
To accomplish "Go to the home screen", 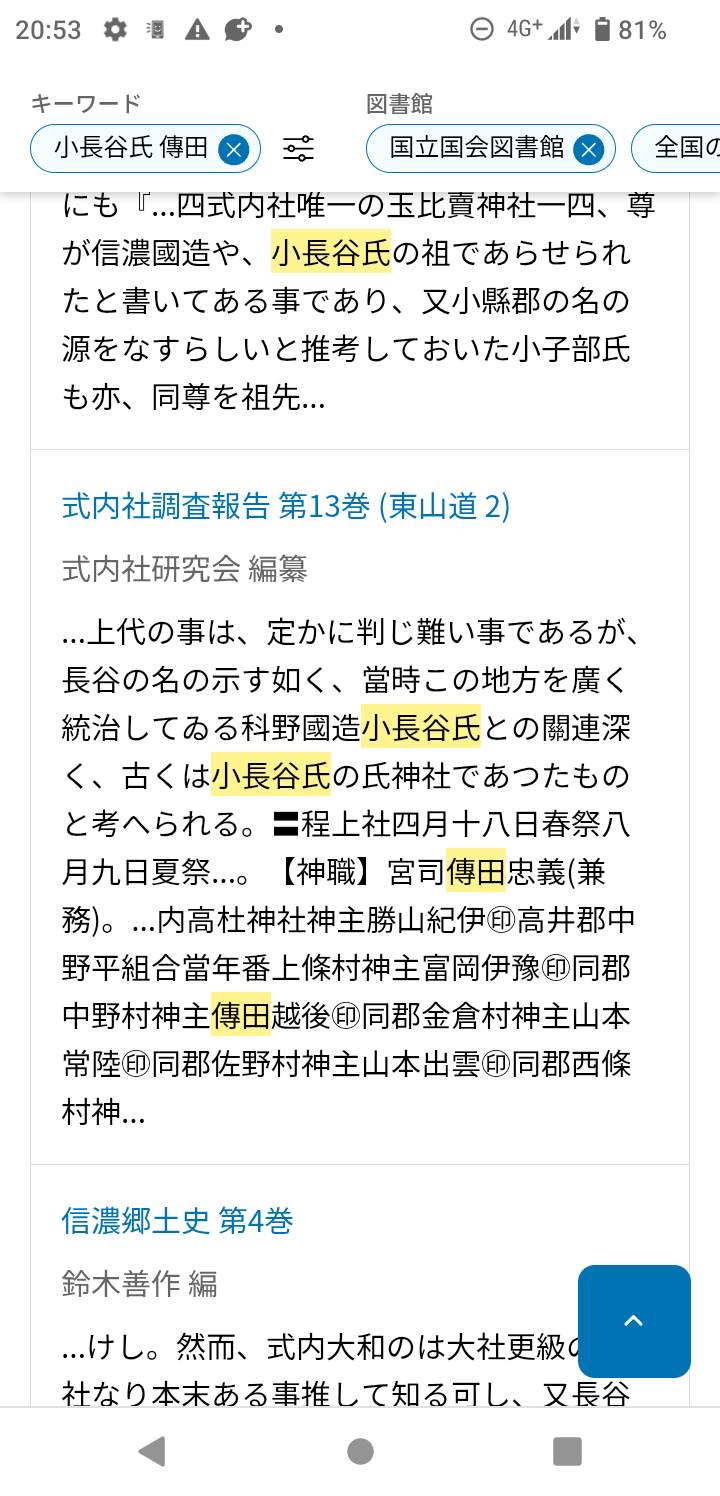I will [360, 1451].
